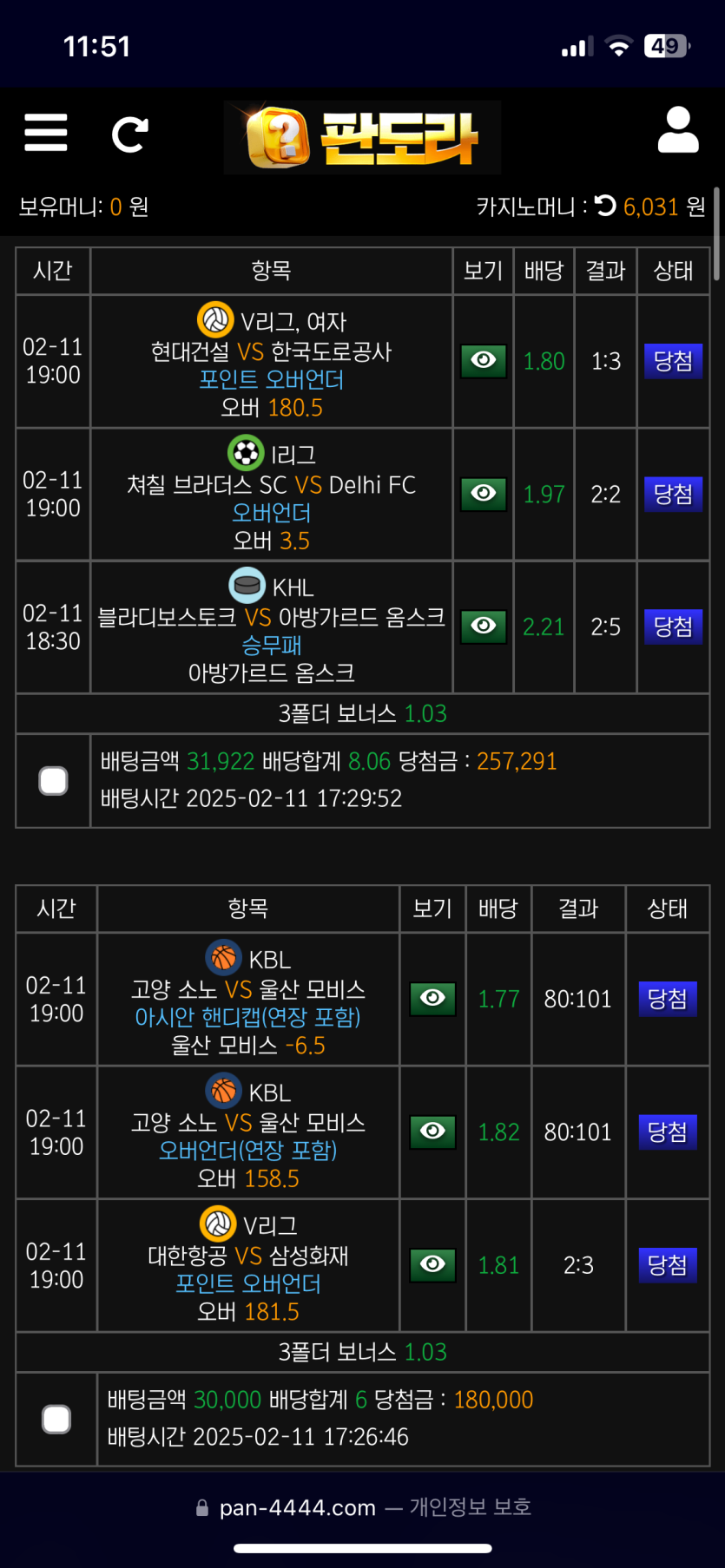Viewport: 725px width, 1568px height.
Task: Tap the 판도라 logo to go home
Action: (x=362, y=137)
